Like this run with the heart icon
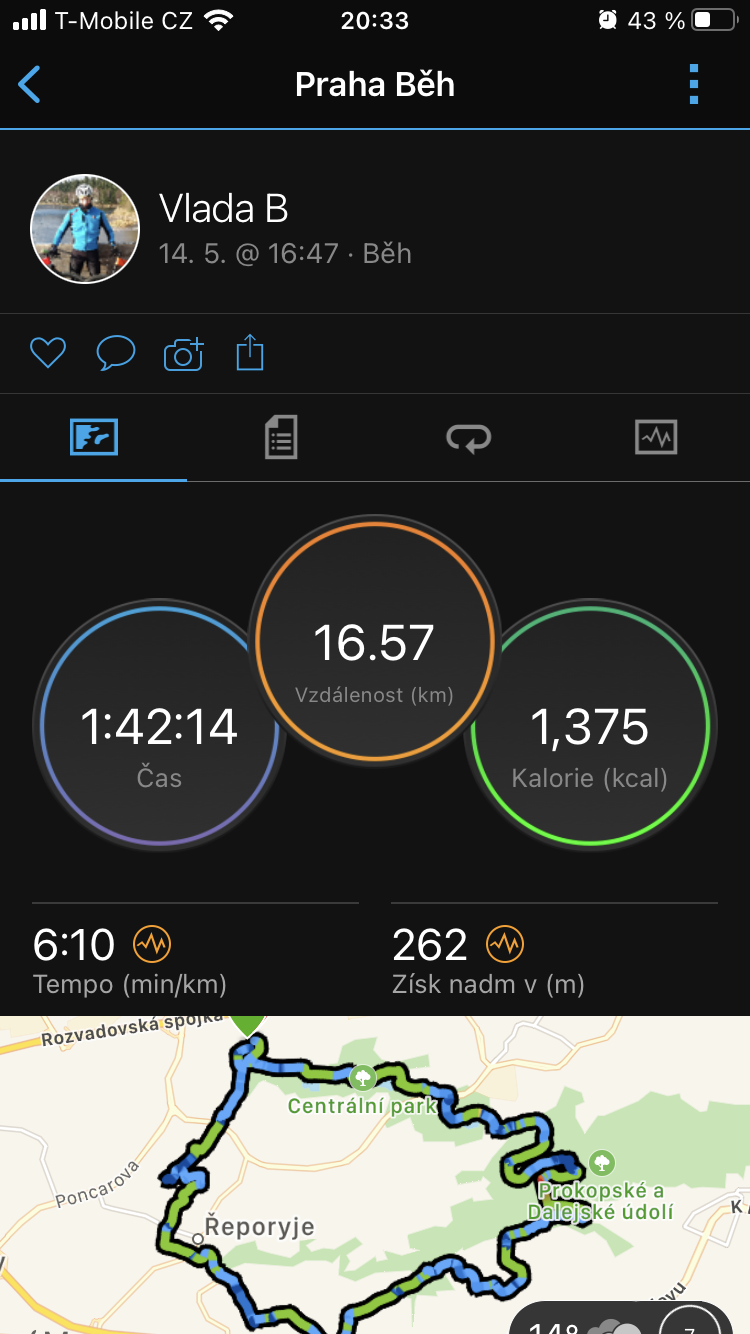This screenshot has height=1334, width=750. coord(48,353)
